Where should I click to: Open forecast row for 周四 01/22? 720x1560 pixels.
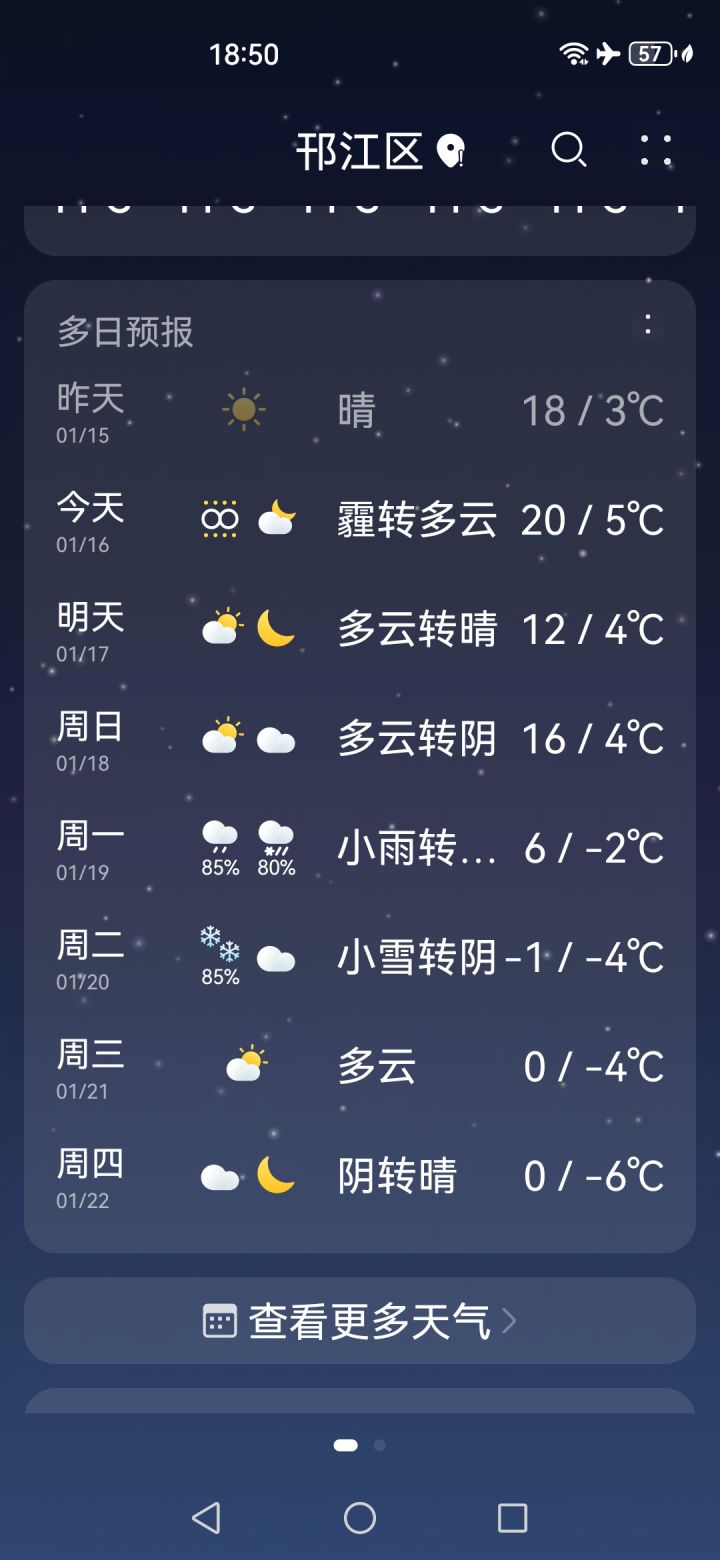tap(360, 1175)
